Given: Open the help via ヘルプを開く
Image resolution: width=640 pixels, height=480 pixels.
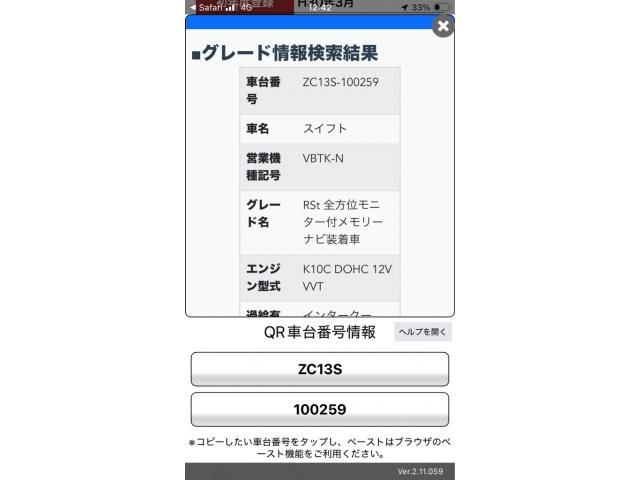Looking at the screenshot, I should point(423,332).
